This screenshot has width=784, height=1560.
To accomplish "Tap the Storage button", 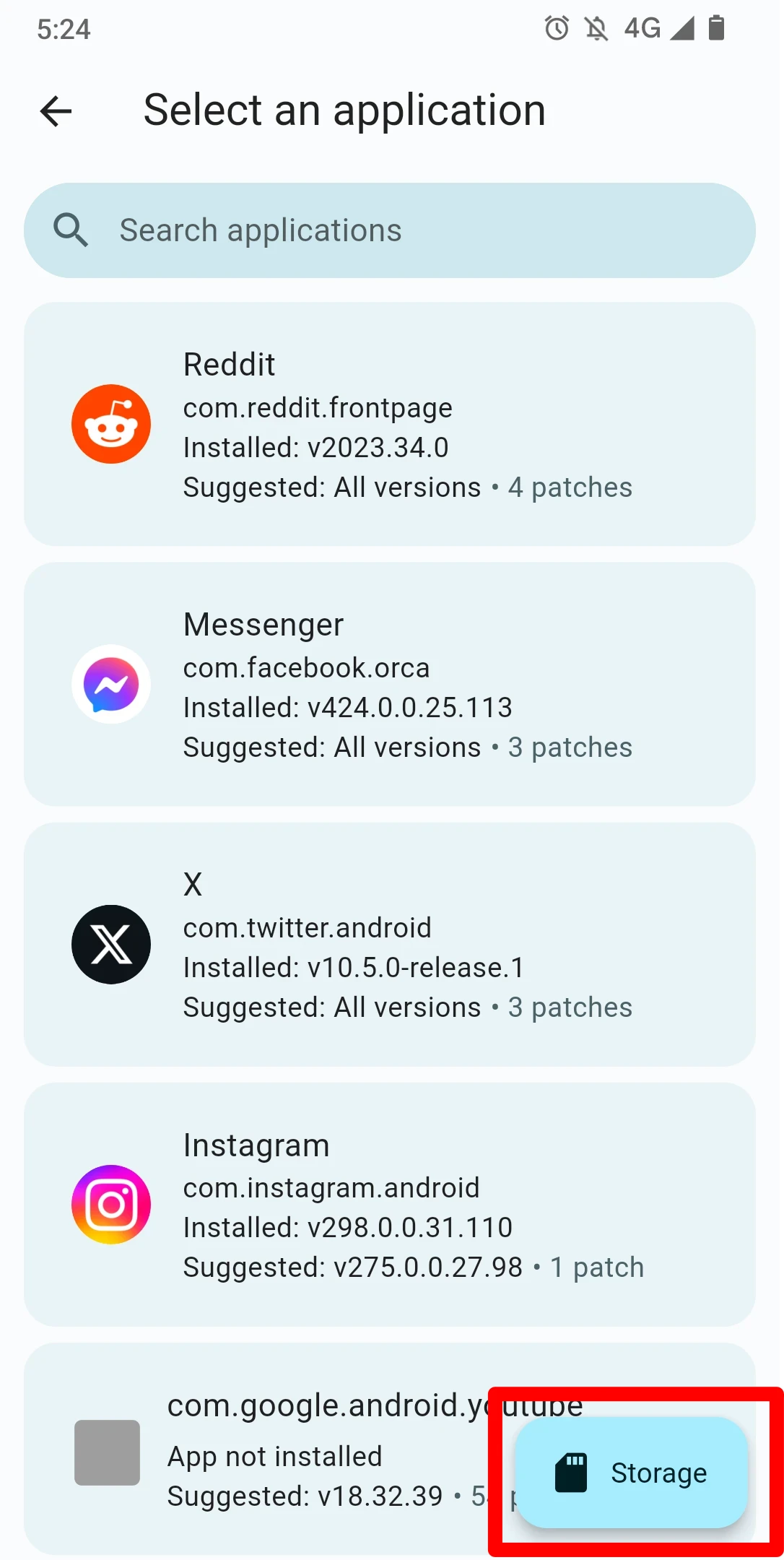I will click(x=632, y=1473).
